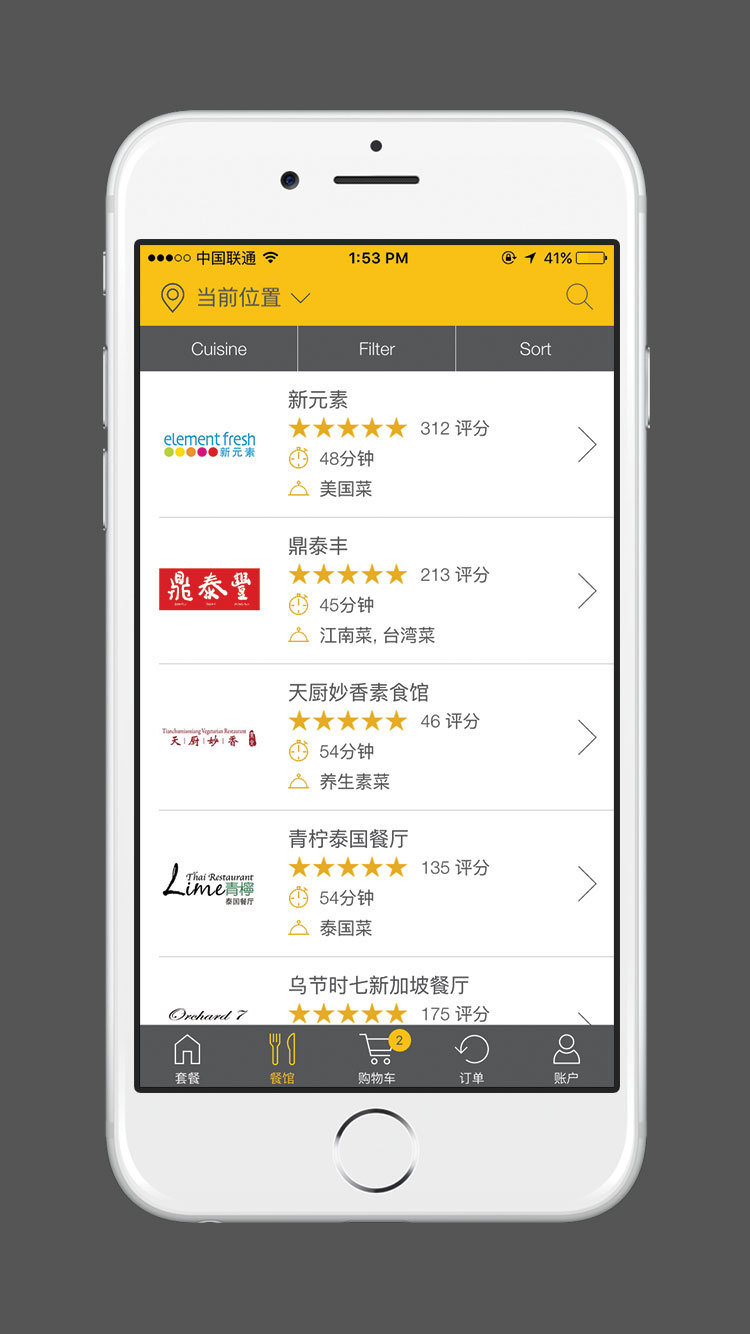The width and height of the screenshot is (750, 1334).
Task: Open the Cuisine filter
Action: tap(219, 349)
